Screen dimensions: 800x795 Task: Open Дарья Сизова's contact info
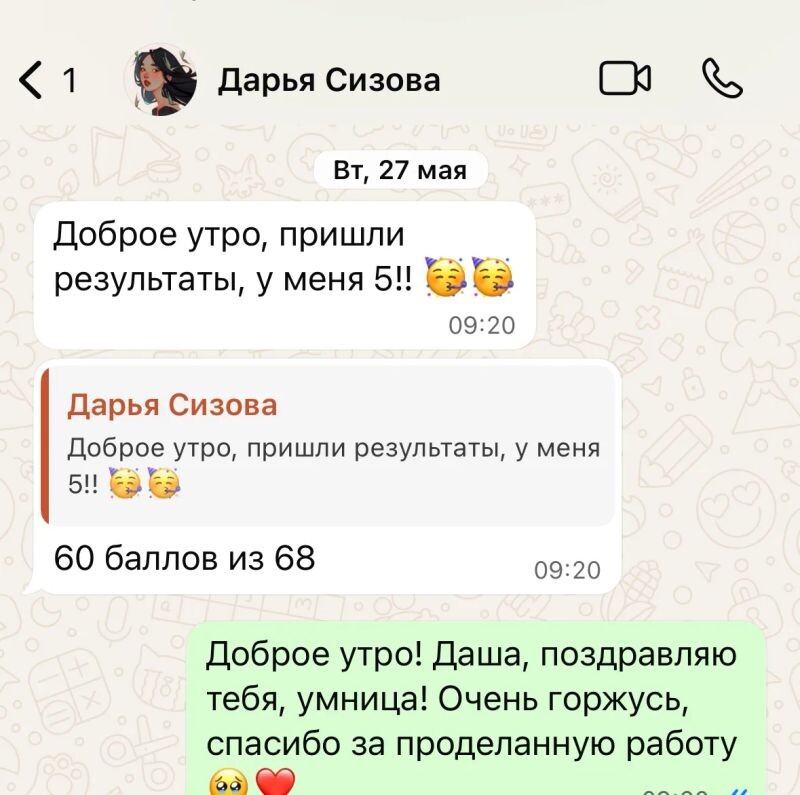pos(328,80)
